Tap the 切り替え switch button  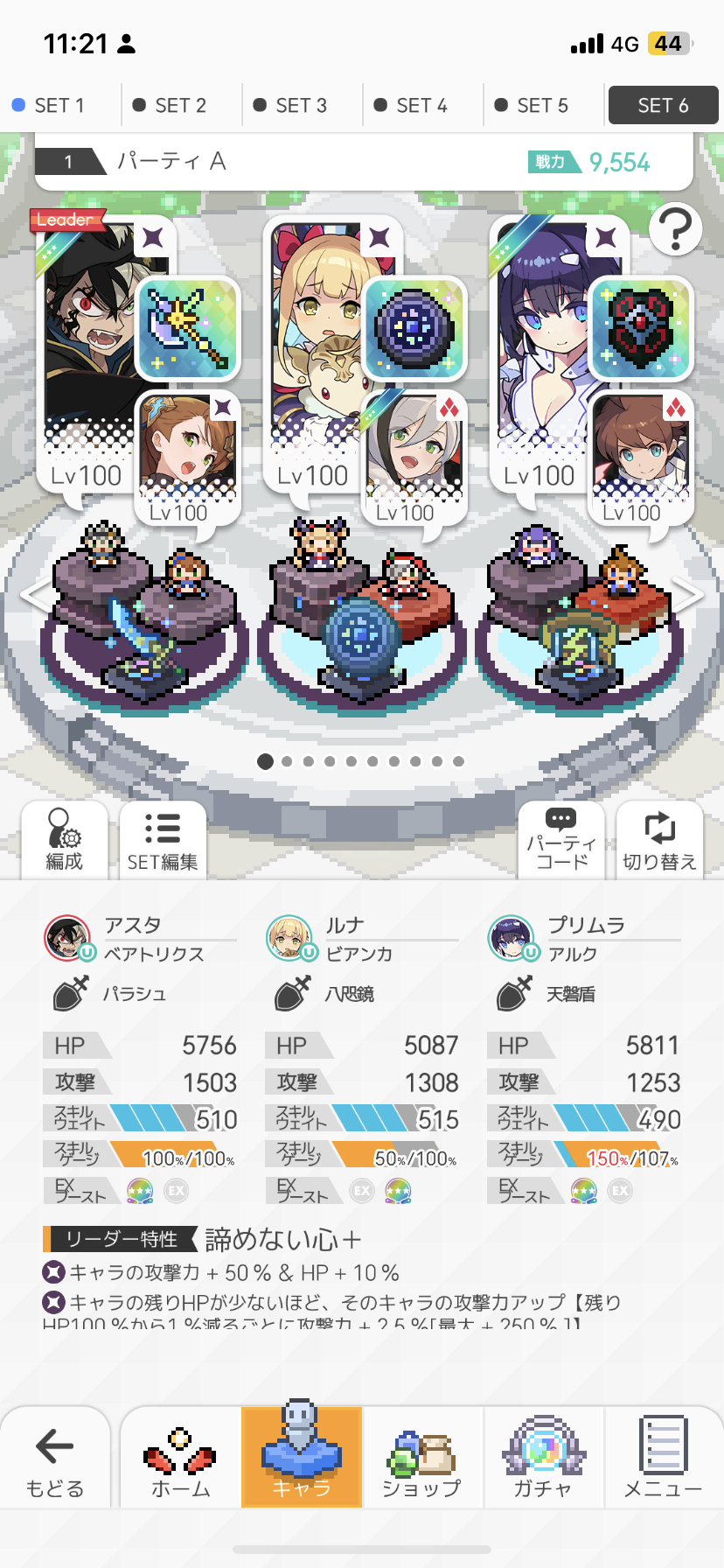click(659, 840)
